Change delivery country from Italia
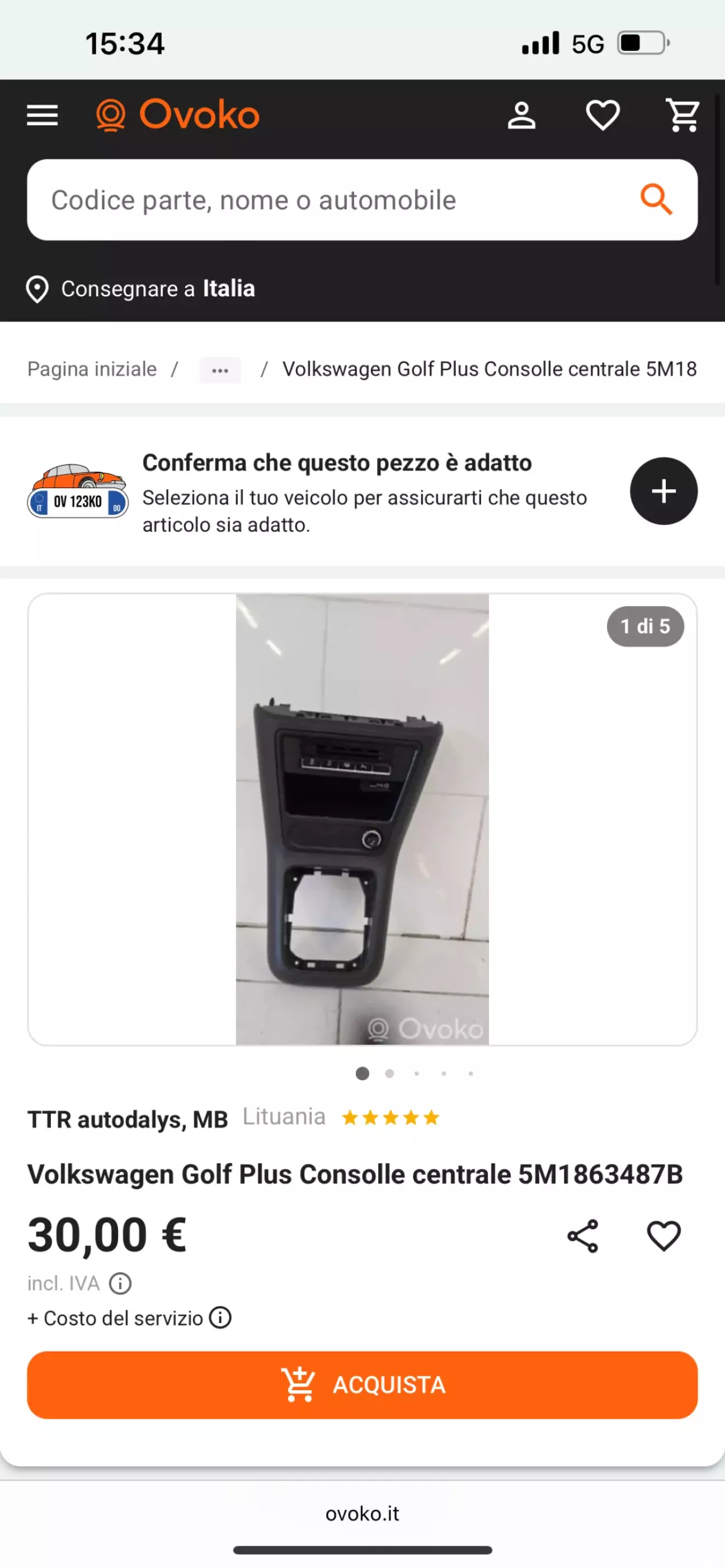 point(141,289)
